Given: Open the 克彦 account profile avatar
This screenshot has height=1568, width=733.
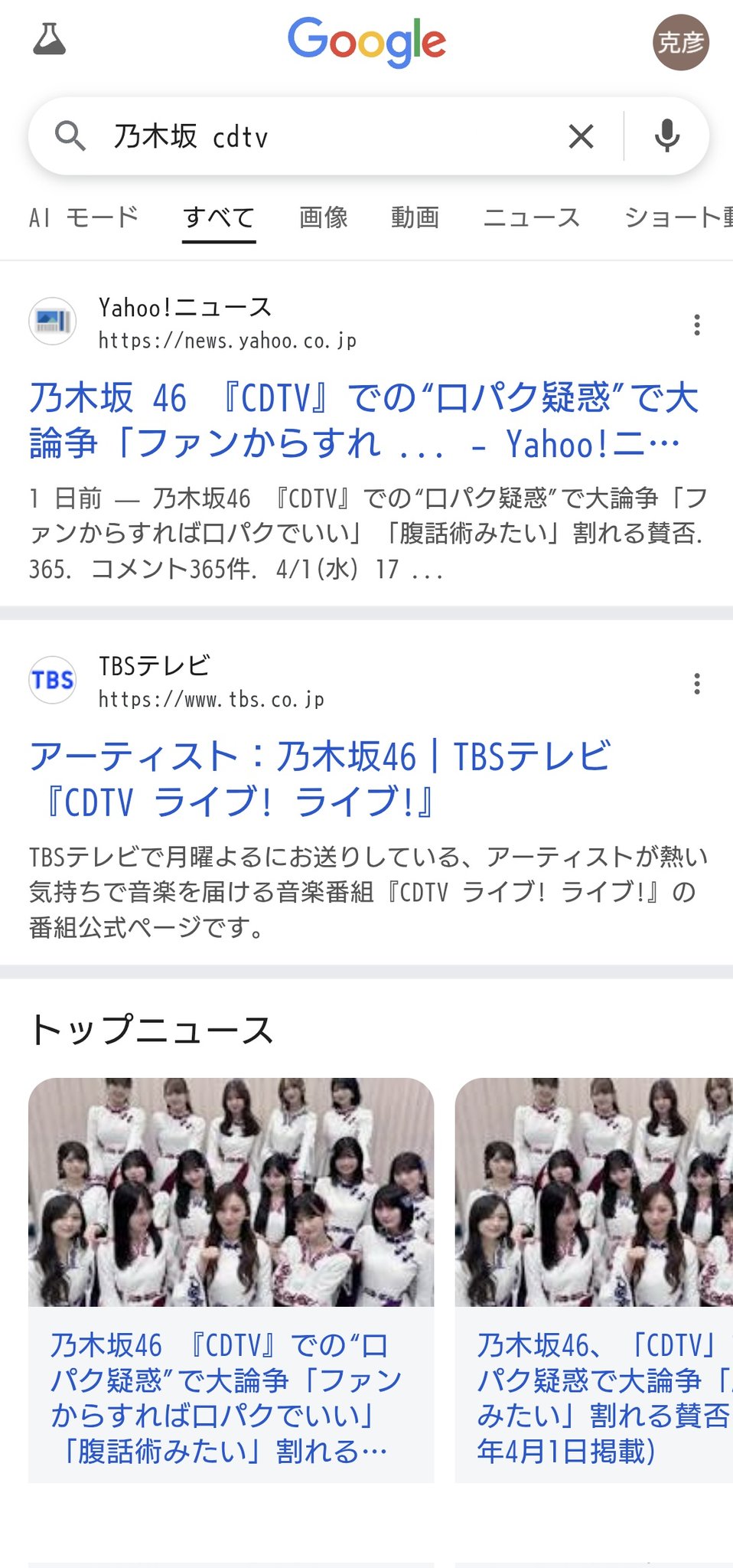Looking at the screenshot, I should click(x=680, y=43).
